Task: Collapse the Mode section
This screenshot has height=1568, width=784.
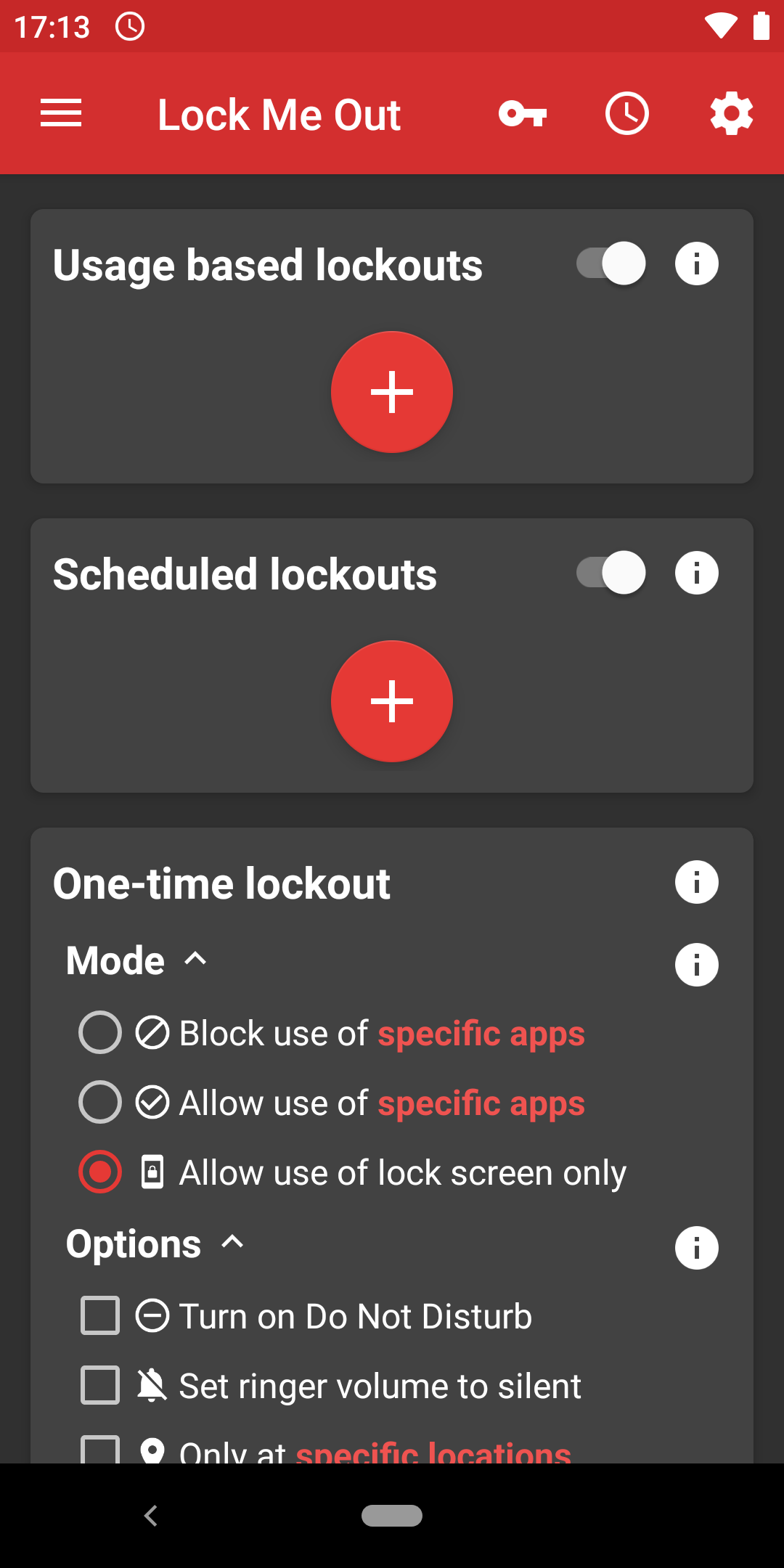Action: point(137,960)
